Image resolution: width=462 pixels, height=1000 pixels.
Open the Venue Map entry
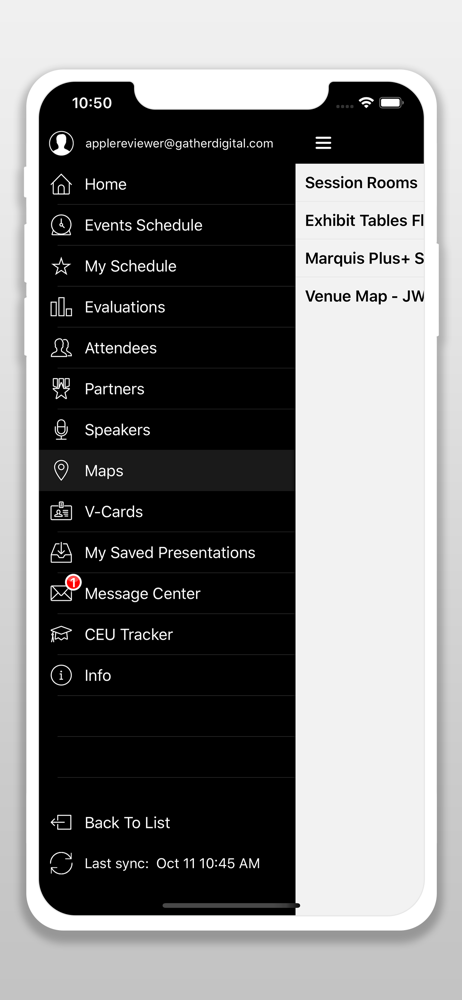360,296
